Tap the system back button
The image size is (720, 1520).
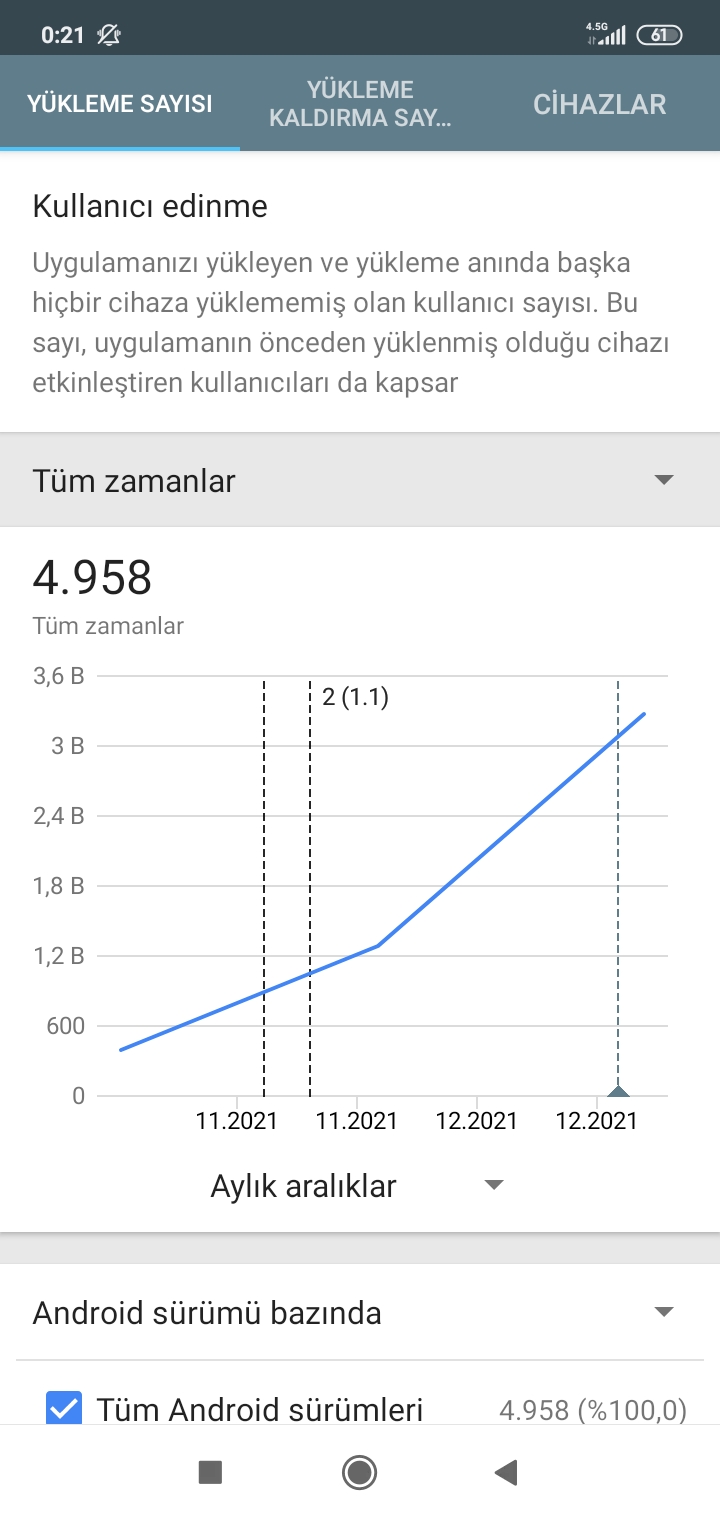click(506, 1472)
